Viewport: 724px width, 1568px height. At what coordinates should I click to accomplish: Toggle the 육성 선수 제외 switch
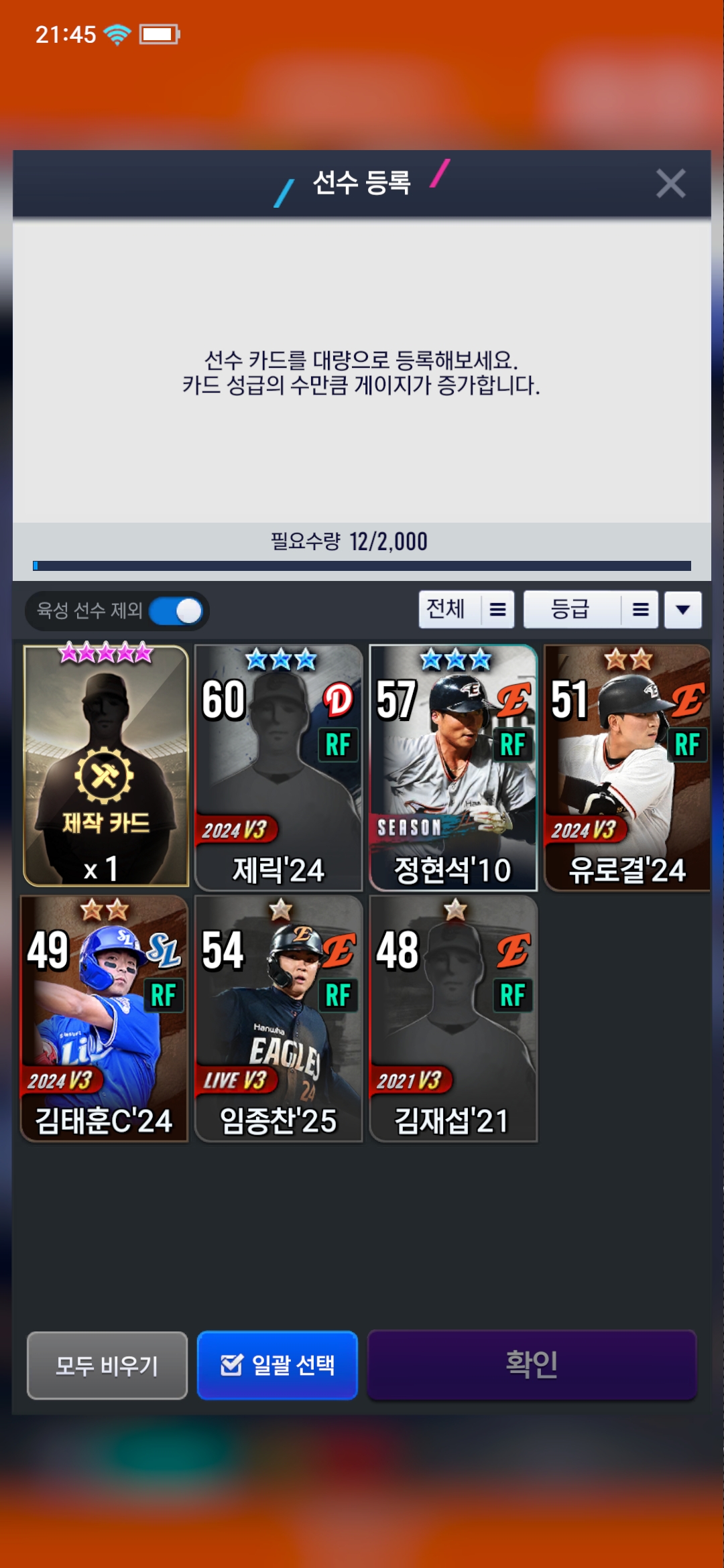(176, 610)
